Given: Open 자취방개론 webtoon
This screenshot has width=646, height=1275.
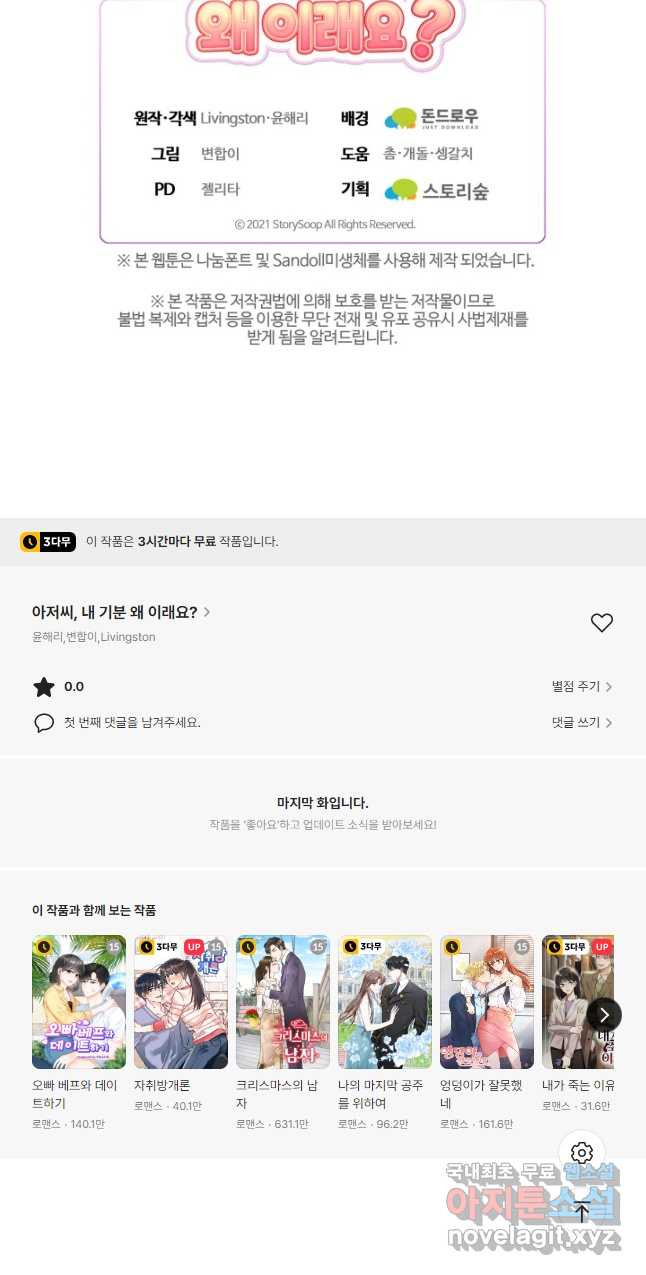Looking at the screenshot, I should 181,1002.
